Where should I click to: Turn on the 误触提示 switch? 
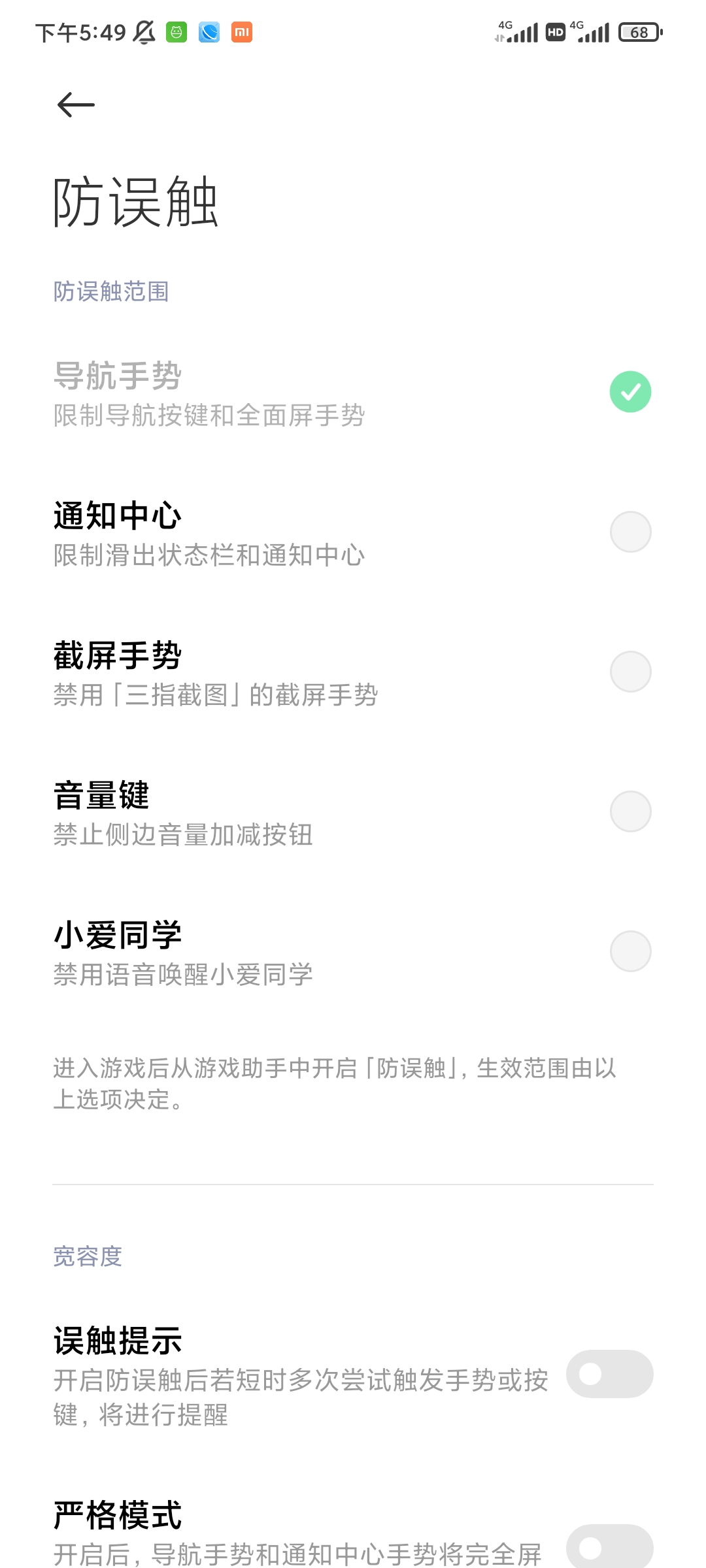pos(609,1374)
